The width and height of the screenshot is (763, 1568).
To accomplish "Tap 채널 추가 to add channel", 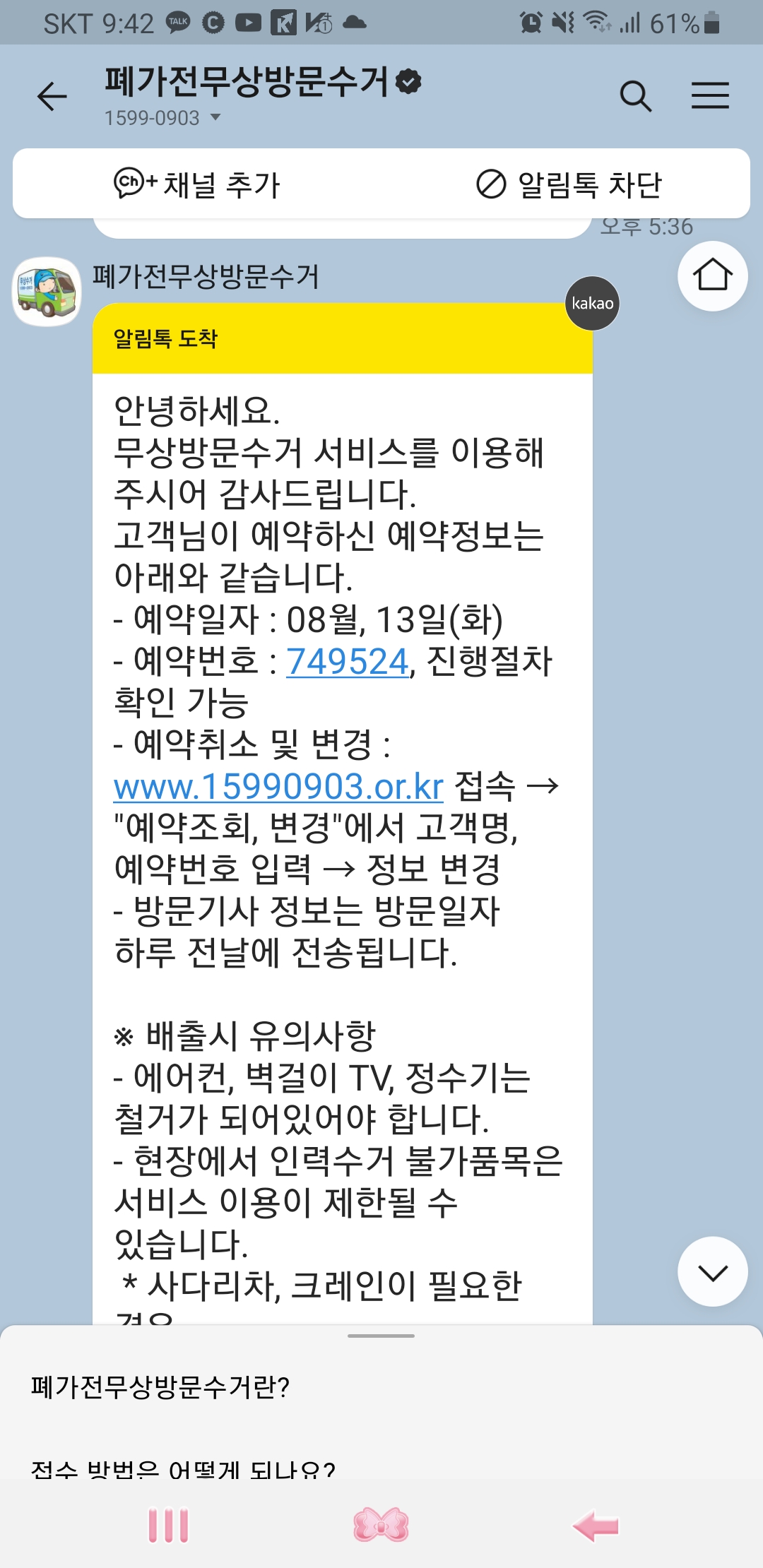I will pyautogui.click(x=198, y=184).
